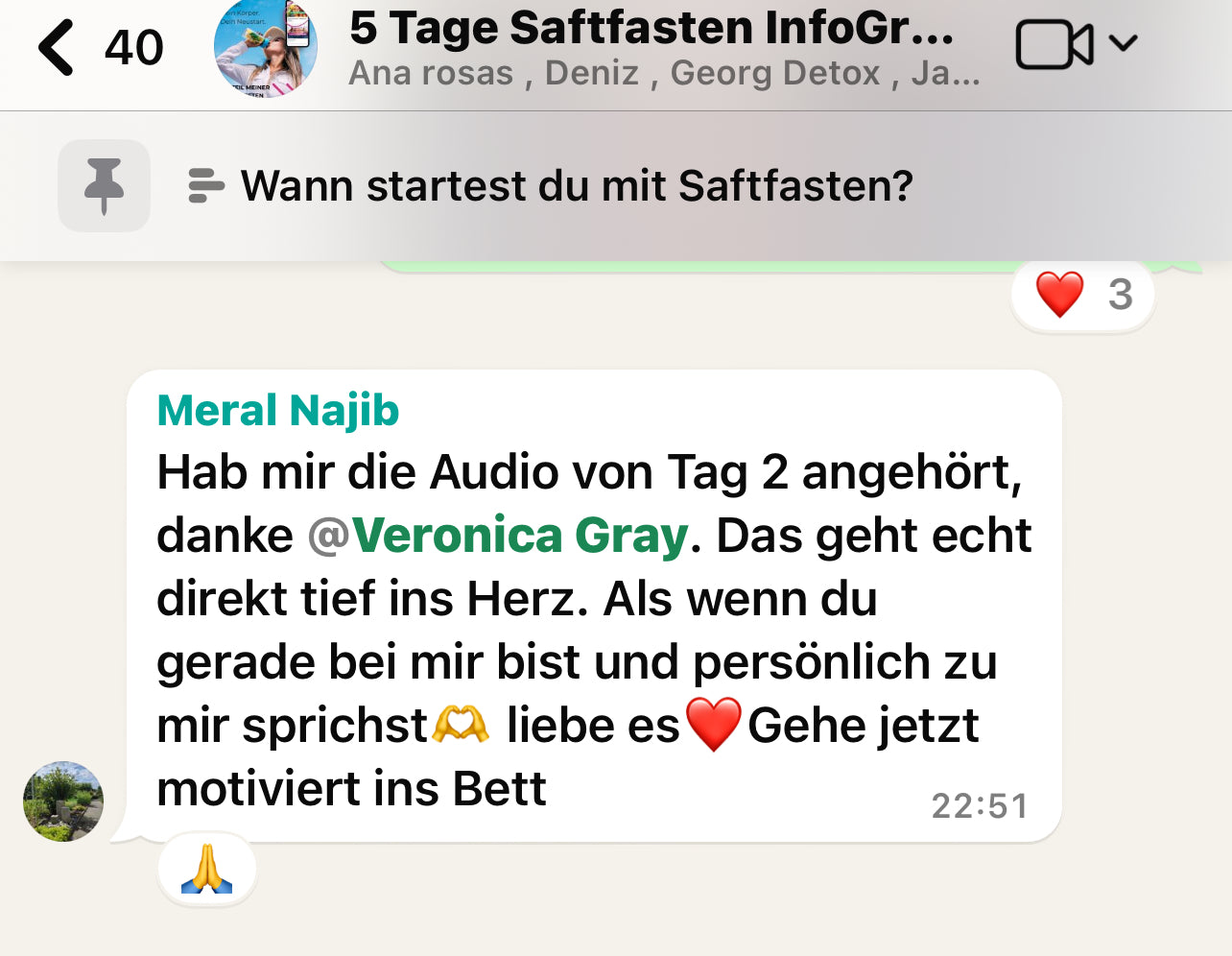
Task: View the heart reactions with count 3
Action: tap(1082, 295)
